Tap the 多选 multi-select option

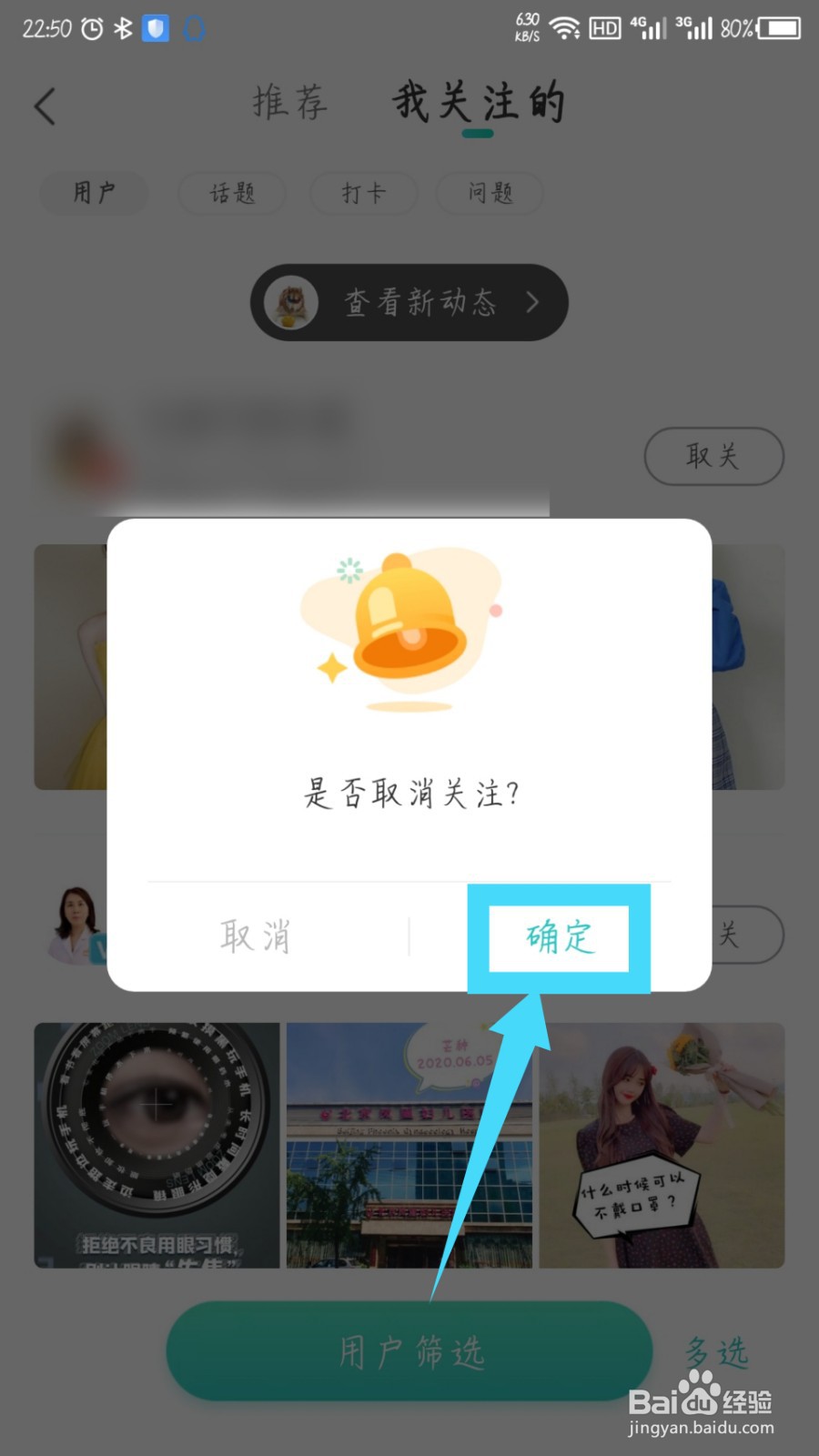(x=718, y=1352)
